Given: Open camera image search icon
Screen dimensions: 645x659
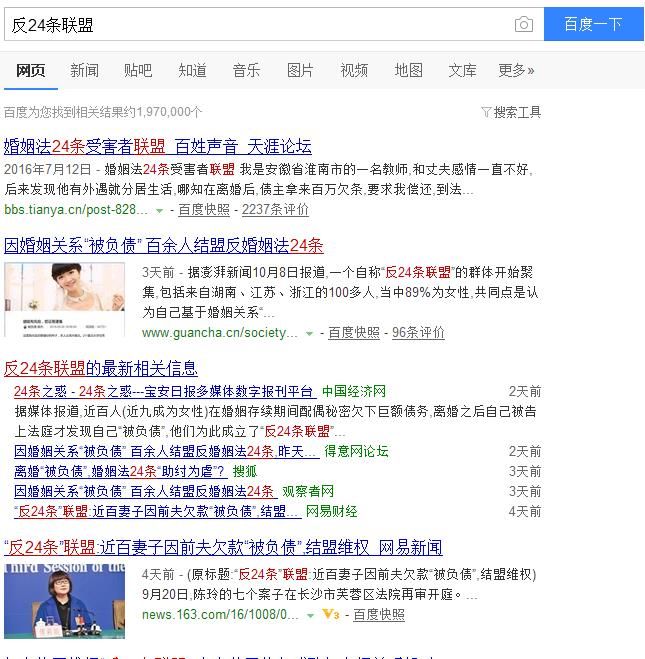Looking at the screenshot, I should pos(523,25).
